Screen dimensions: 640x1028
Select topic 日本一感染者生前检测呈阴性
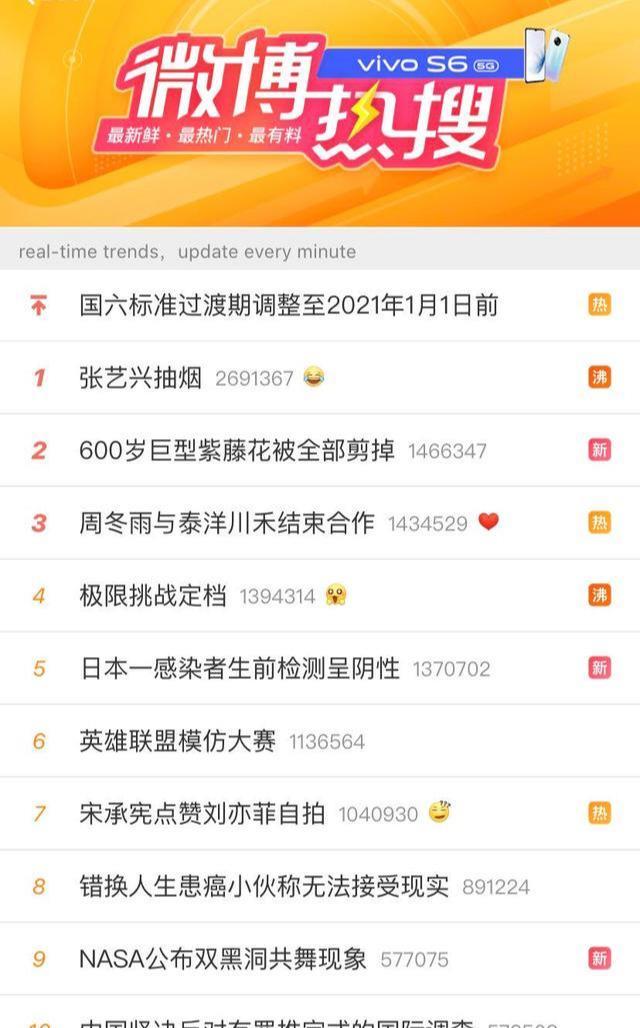click(239, 669)
